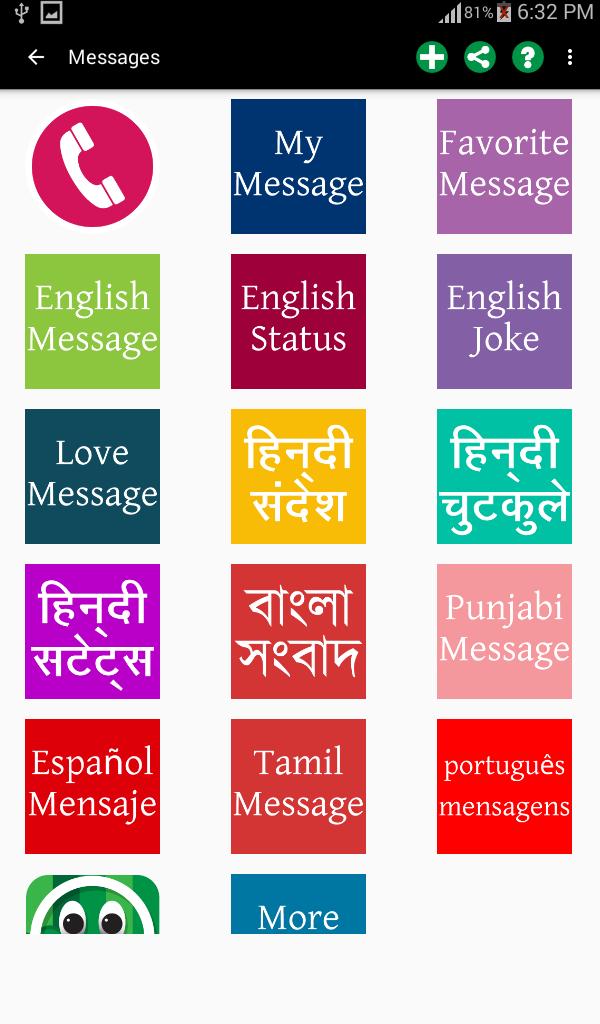Tap the share icon in the toolbar
Screen dimensions: 600x1024
pyautogui.click(x=480, y=57)
